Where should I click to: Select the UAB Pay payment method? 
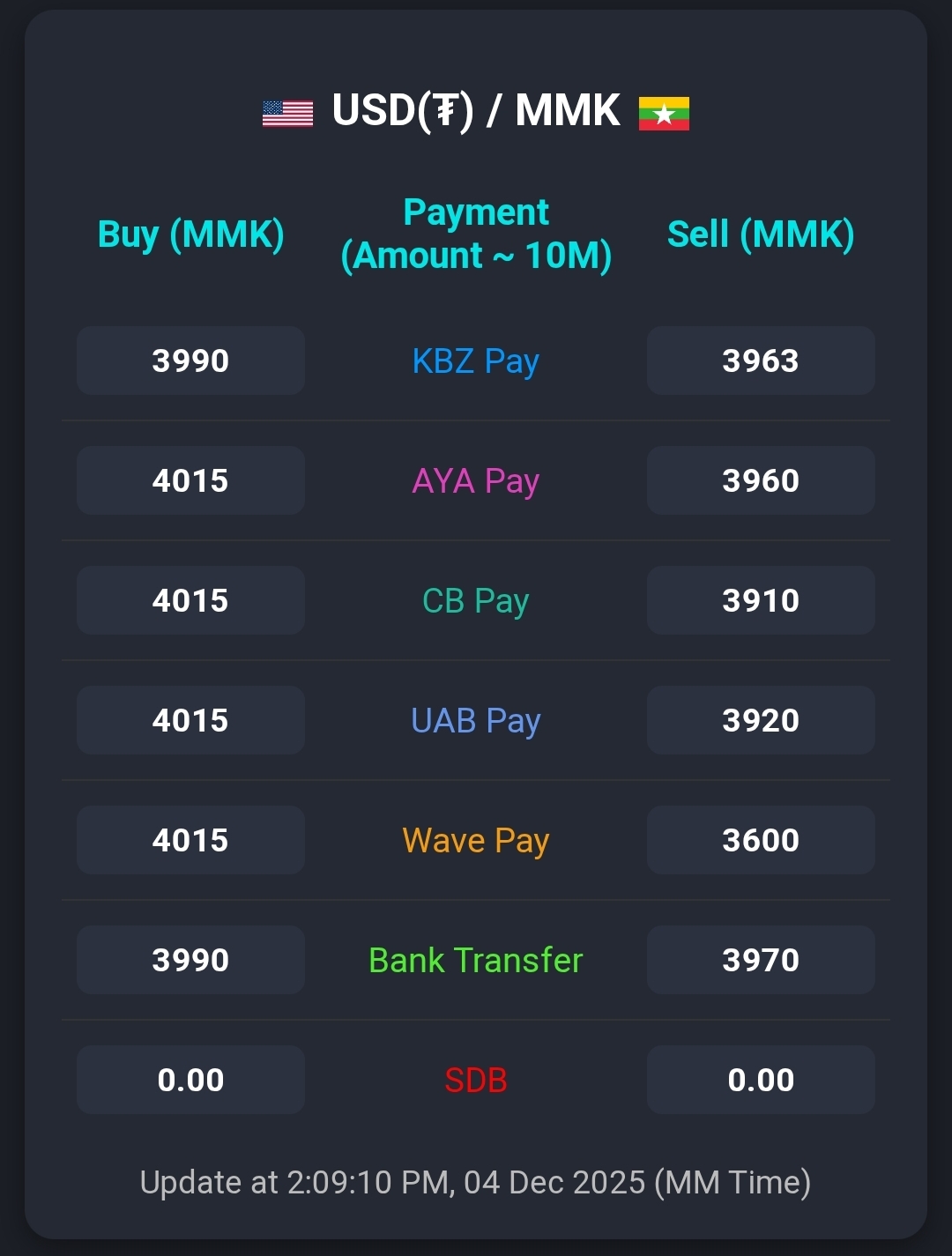point(475,720)
